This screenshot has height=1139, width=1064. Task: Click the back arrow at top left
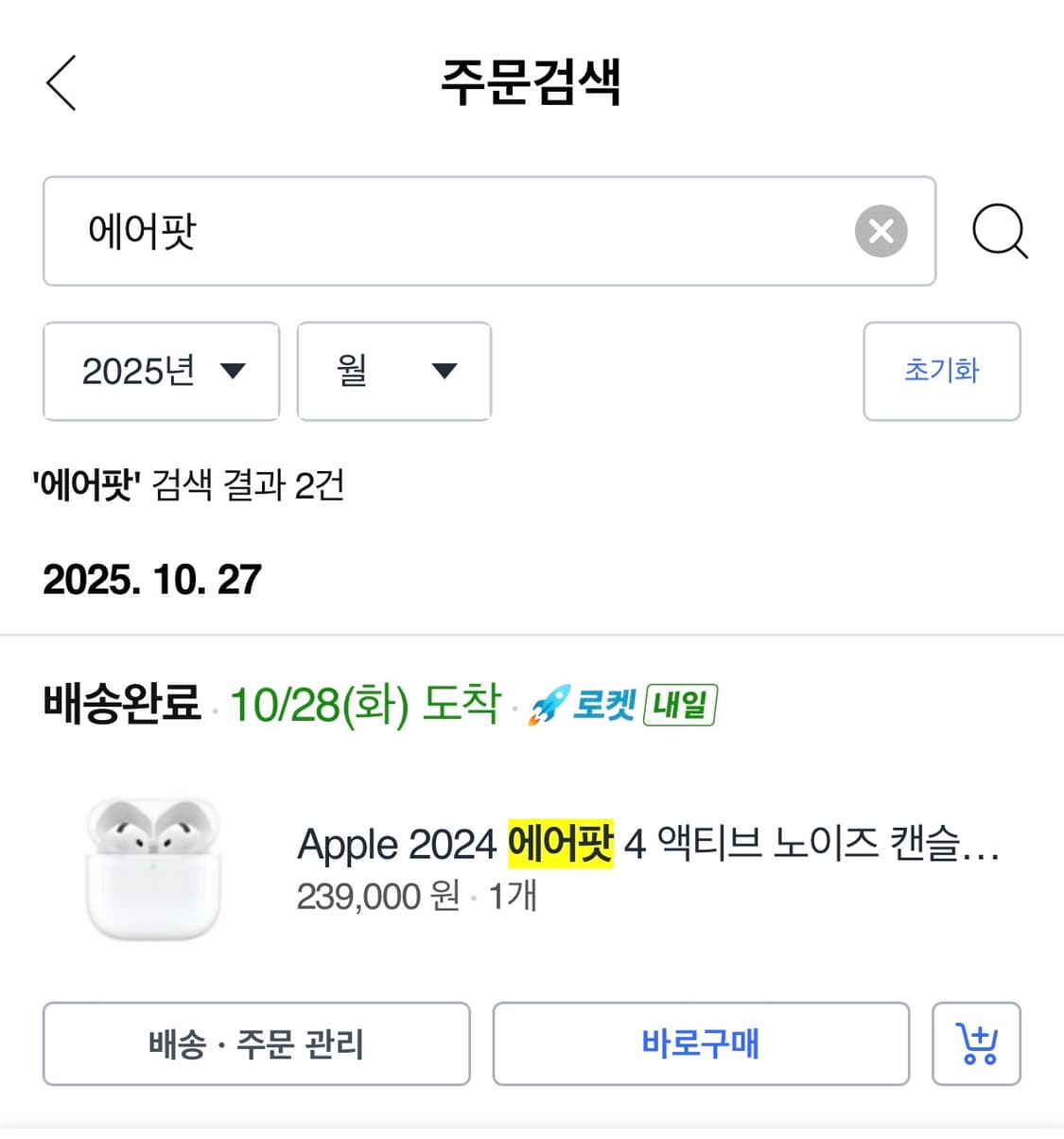coord(61,83)
